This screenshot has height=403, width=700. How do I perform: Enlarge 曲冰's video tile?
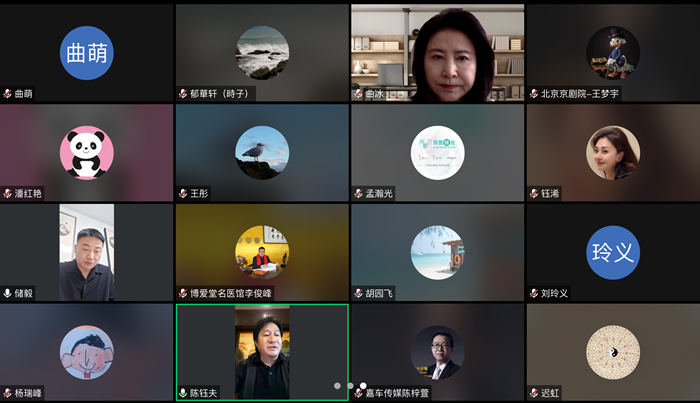coord(437,52)
